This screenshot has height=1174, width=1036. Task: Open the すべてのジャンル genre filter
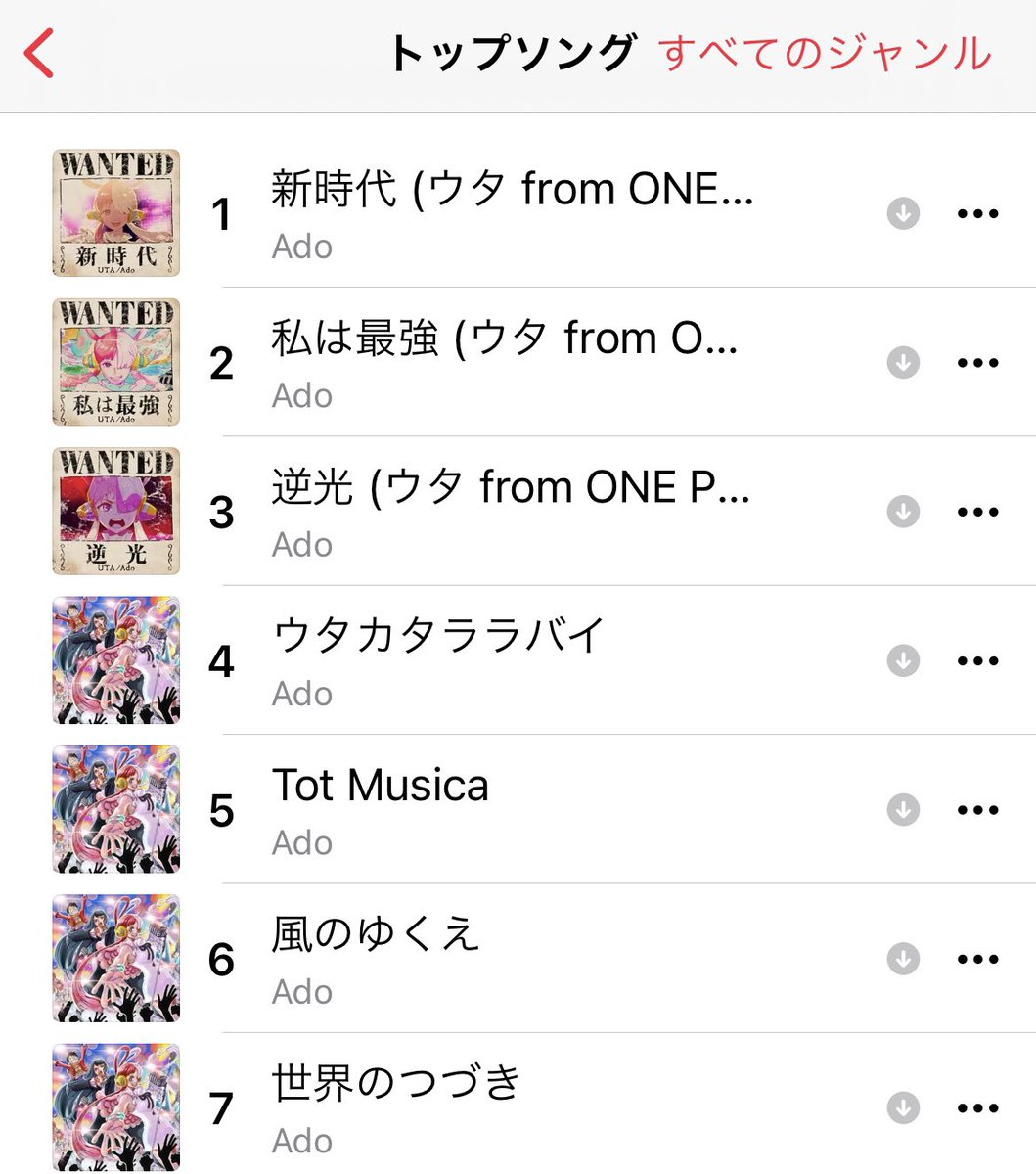coord(825,54)
